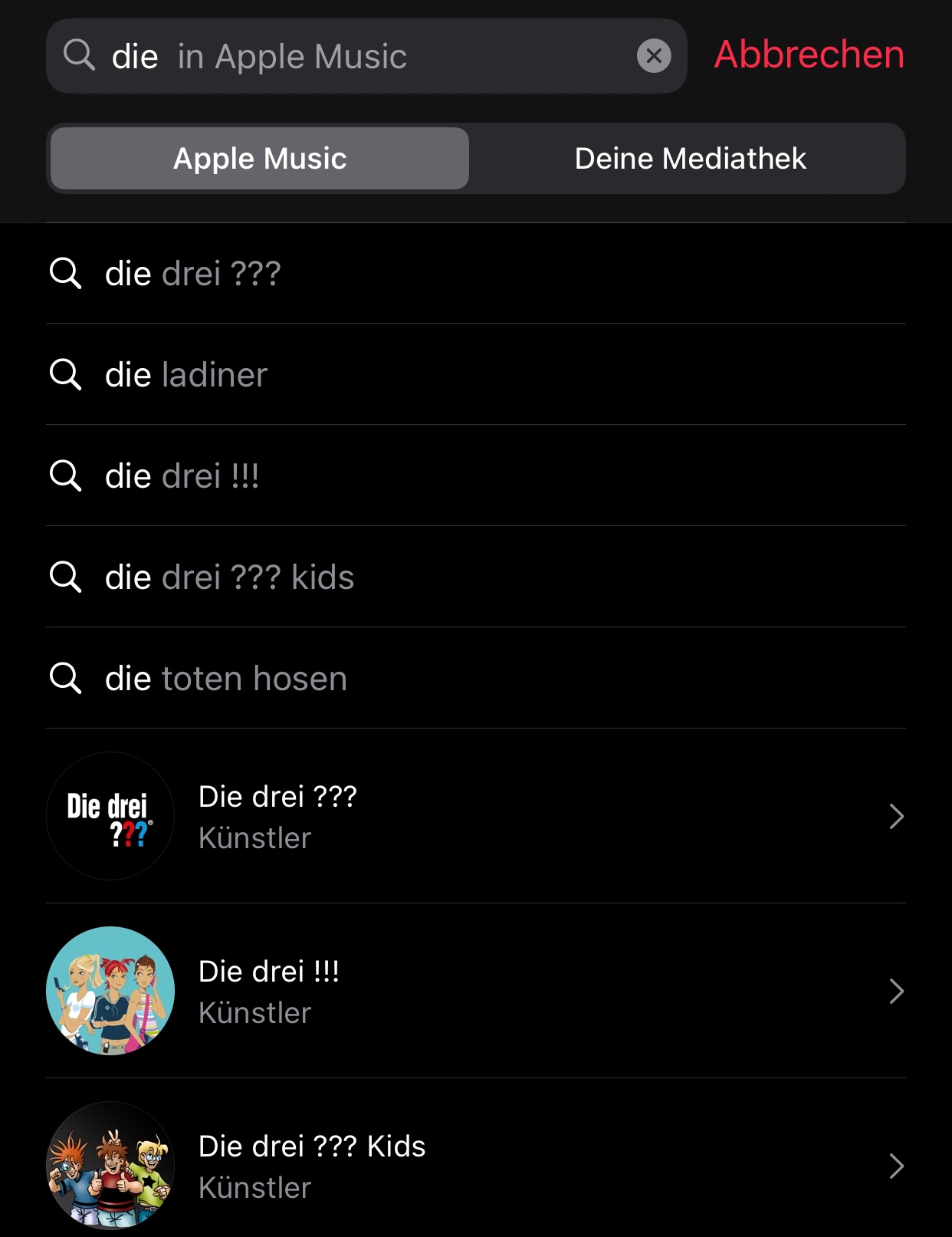Select the 'Künstler' label under Die drei ???
Image resolution: width=952 pixels, height=1237 pixels.
[x=255, y=838]
